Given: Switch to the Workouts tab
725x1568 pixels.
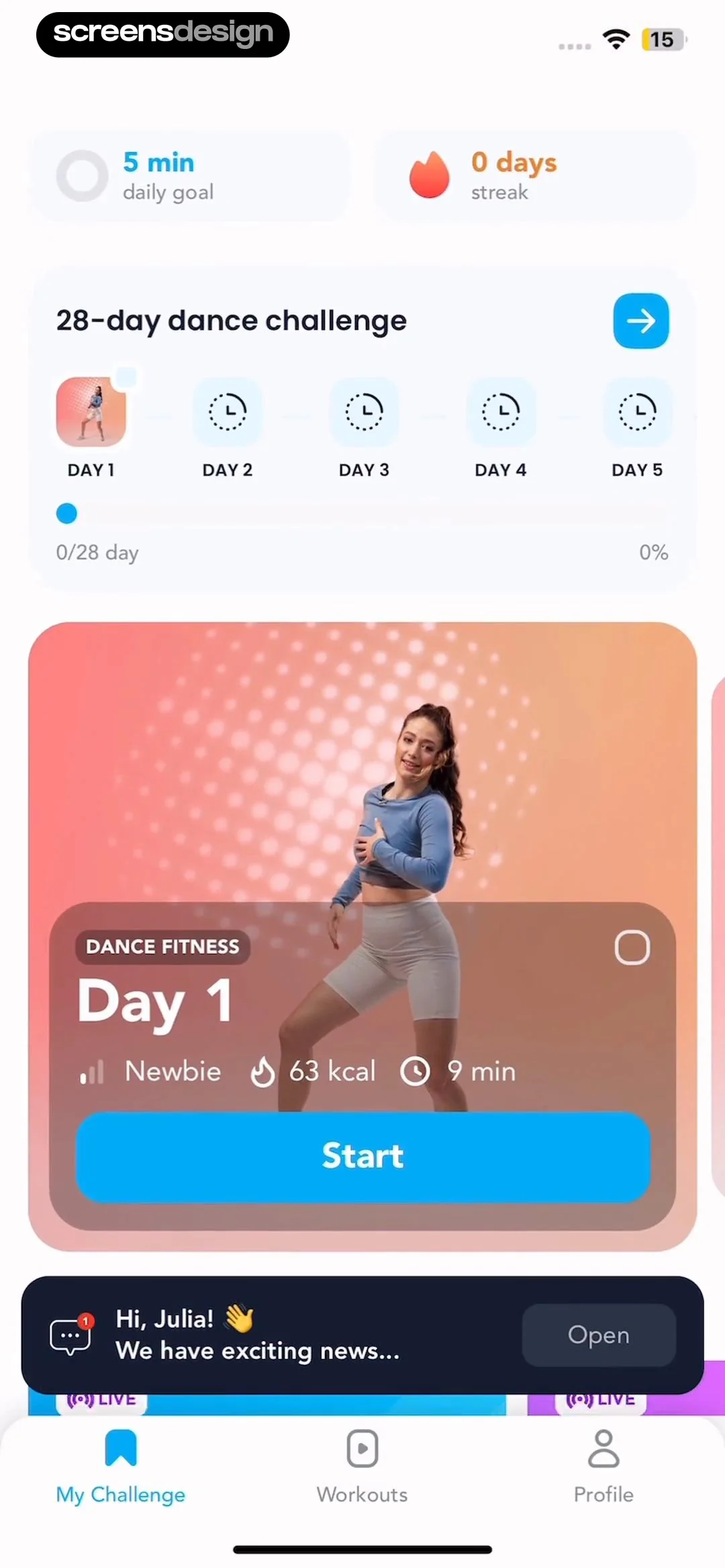Looking at the screenshot, I should pos(362,1466).
